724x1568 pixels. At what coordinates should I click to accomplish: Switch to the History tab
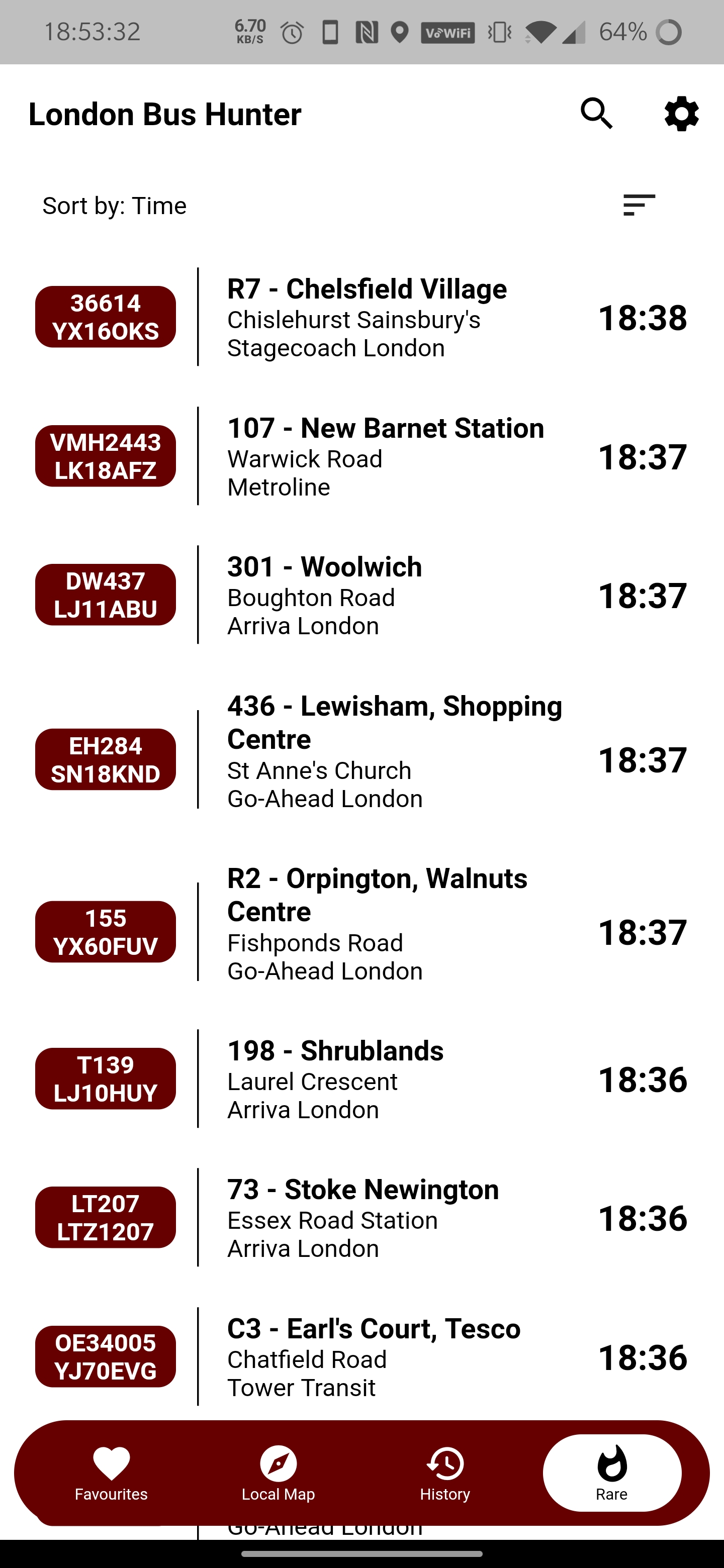(x=445, y=1473)
